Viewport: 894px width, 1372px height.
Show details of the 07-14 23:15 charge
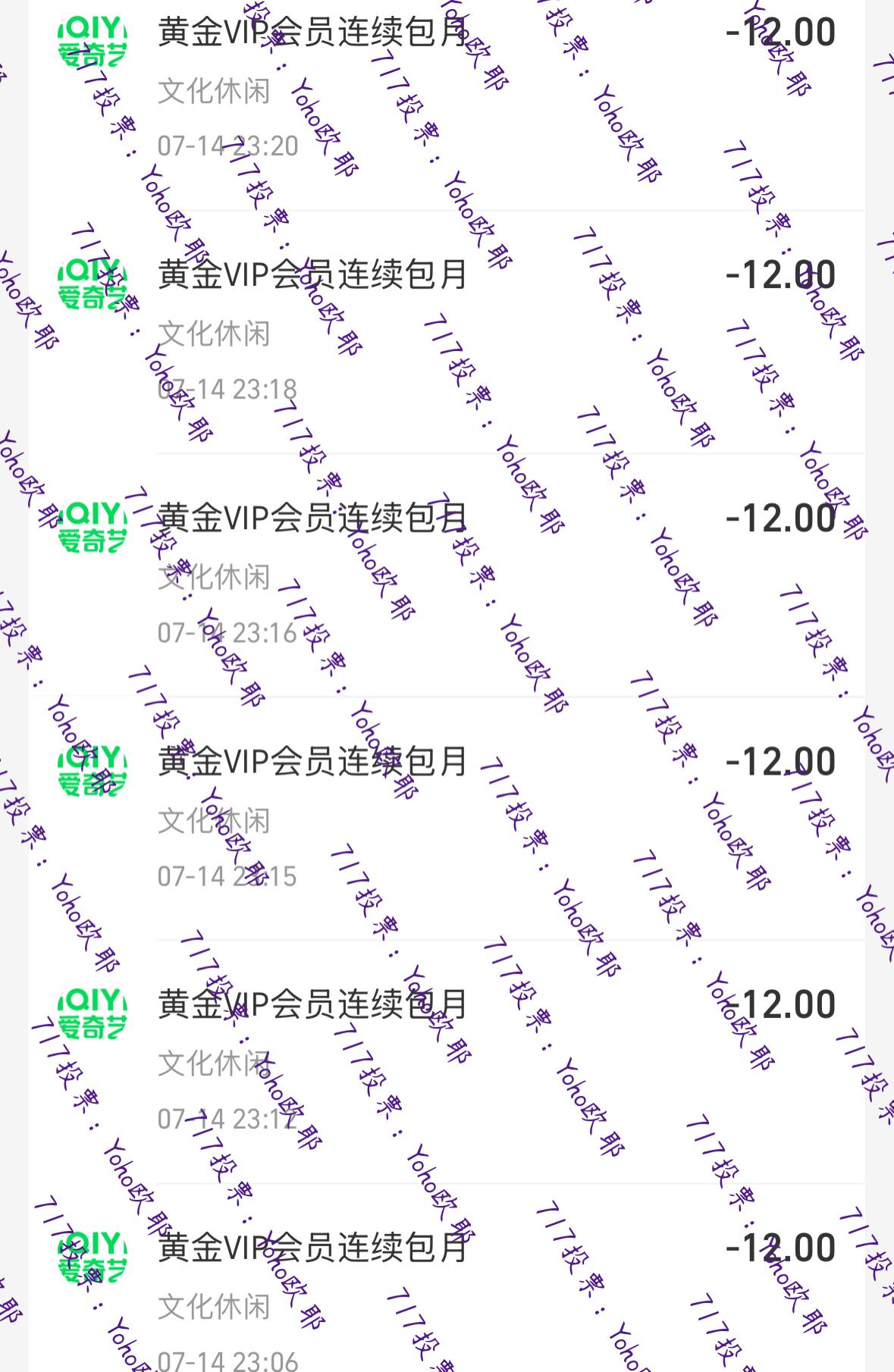(447, 819)
